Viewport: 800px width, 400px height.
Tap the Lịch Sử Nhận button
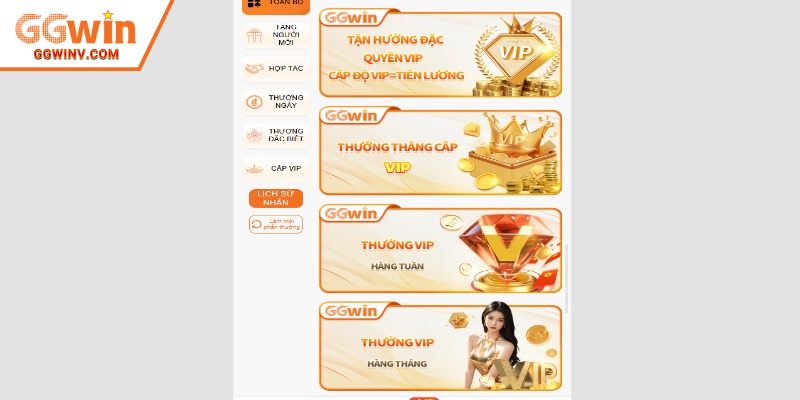pyautogui.click(x=275, y=198)
